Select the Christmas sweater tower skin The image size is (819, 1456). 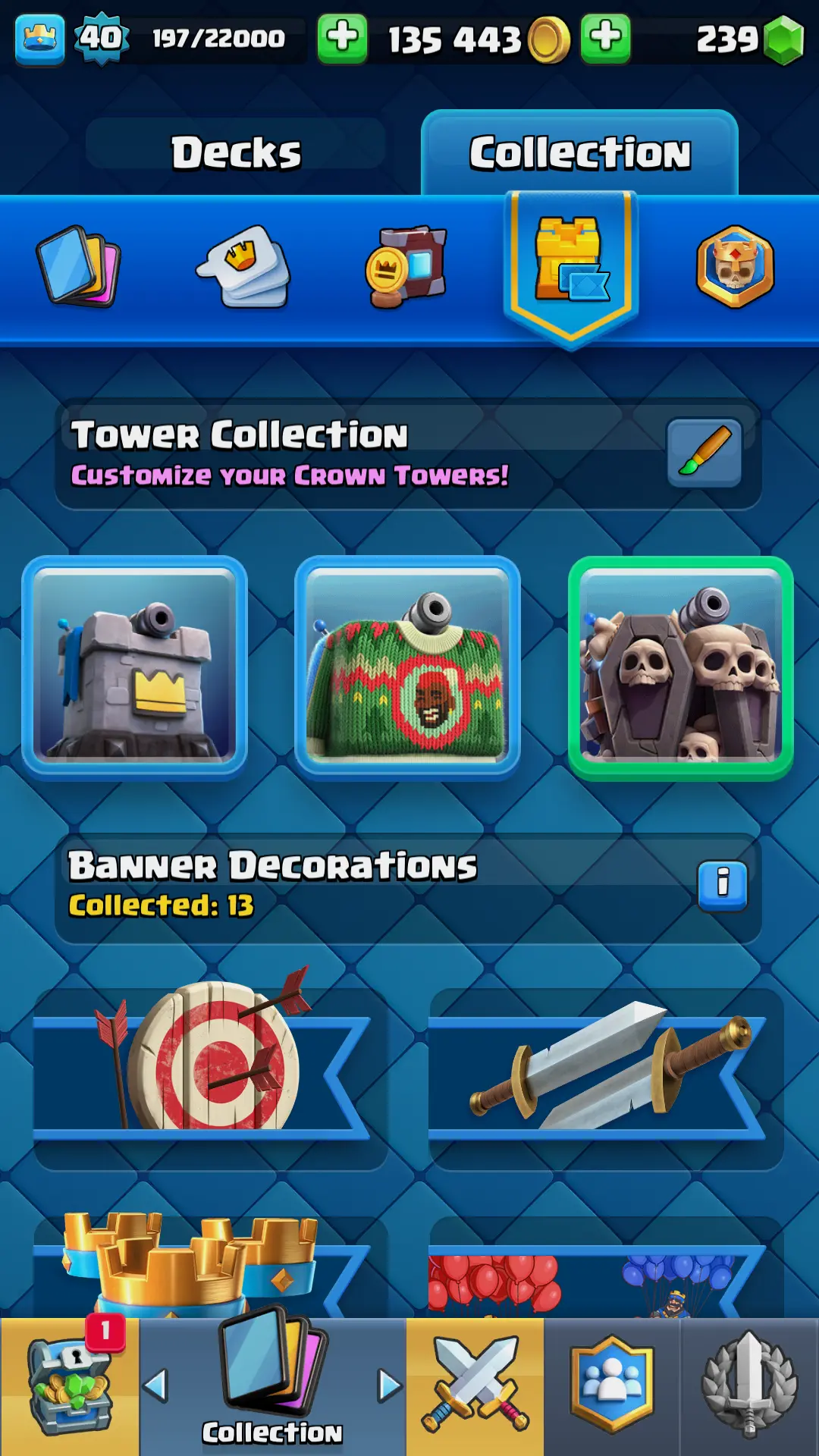point(407,667)
